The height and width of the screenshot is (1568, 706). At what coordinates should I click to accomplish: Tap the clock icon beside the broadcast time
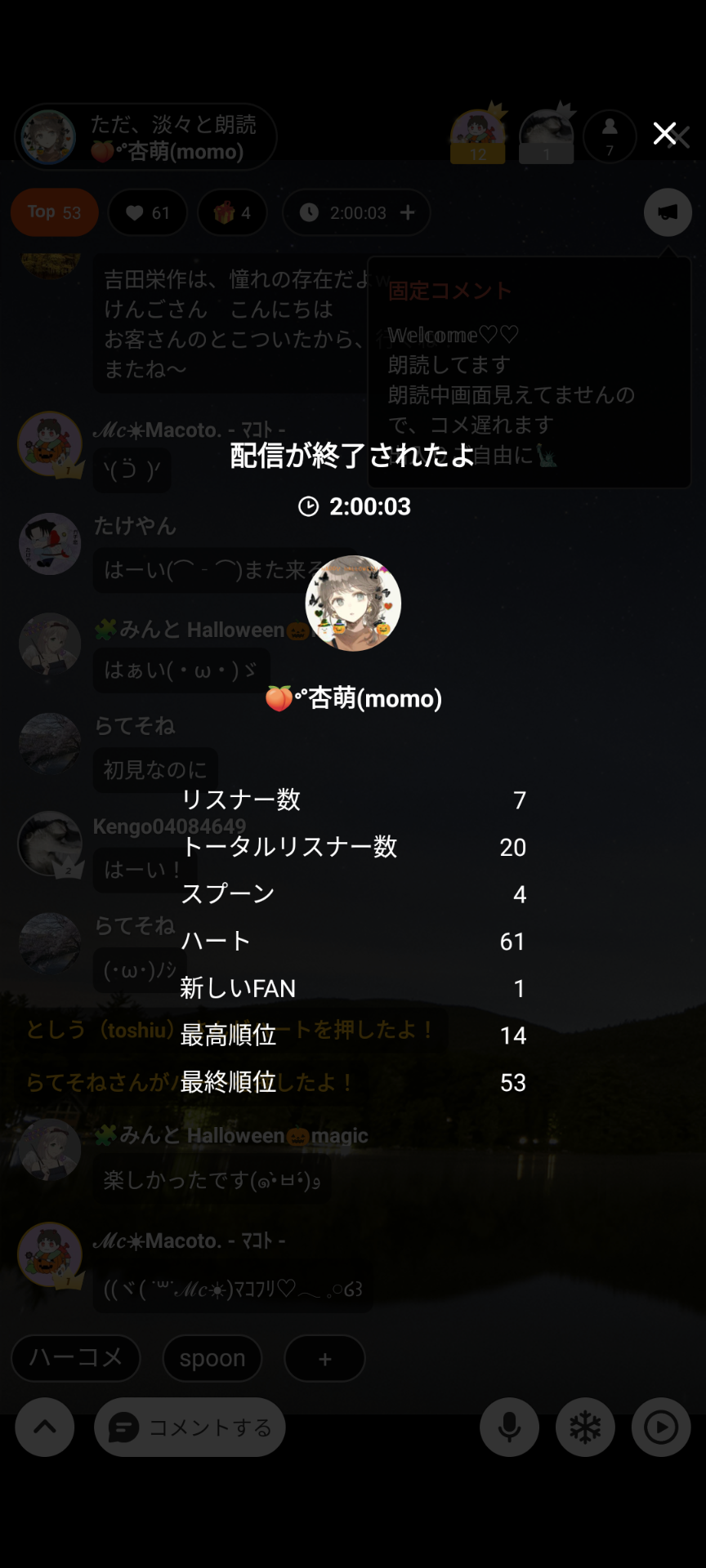click(310, 212)
